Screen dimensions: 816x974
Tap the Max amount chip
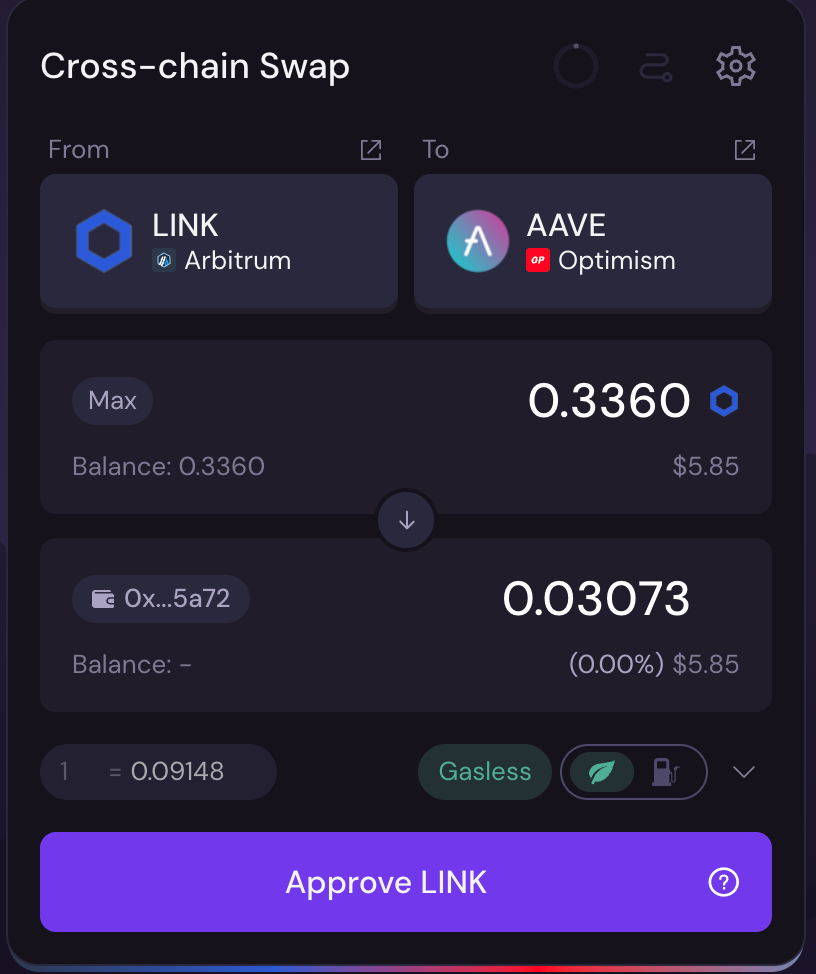(112, 401)
